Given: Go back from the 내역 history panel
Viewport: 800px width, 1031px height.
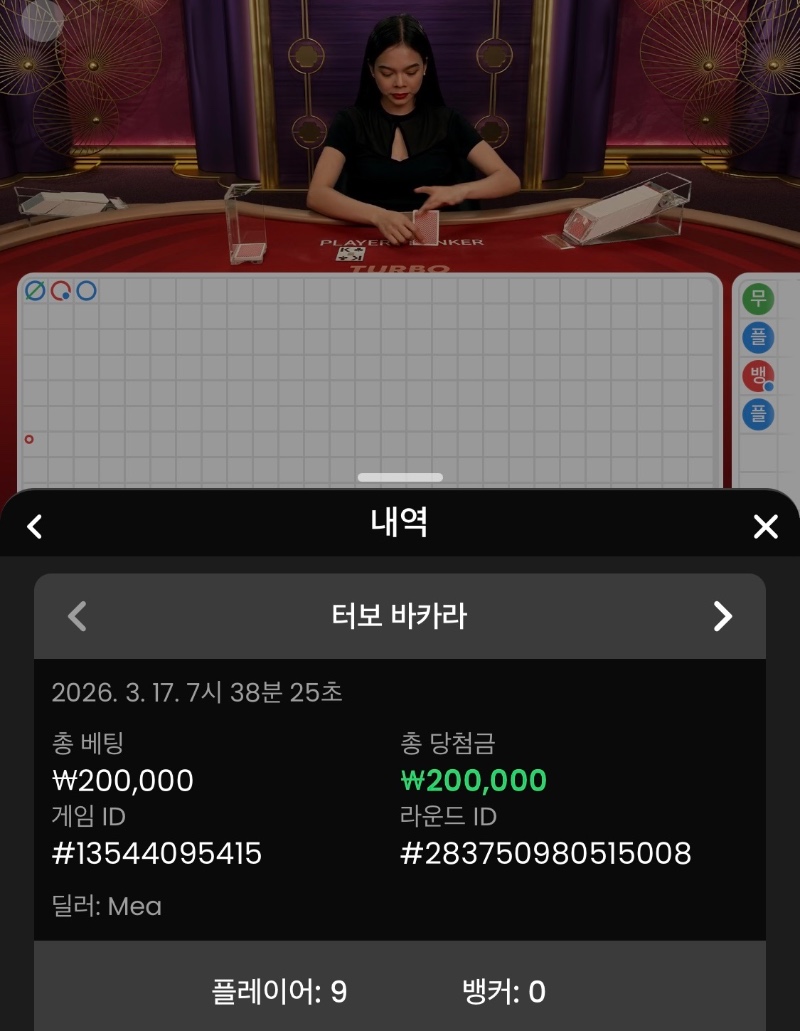Looking at the screenshot, I should [35, 526].
